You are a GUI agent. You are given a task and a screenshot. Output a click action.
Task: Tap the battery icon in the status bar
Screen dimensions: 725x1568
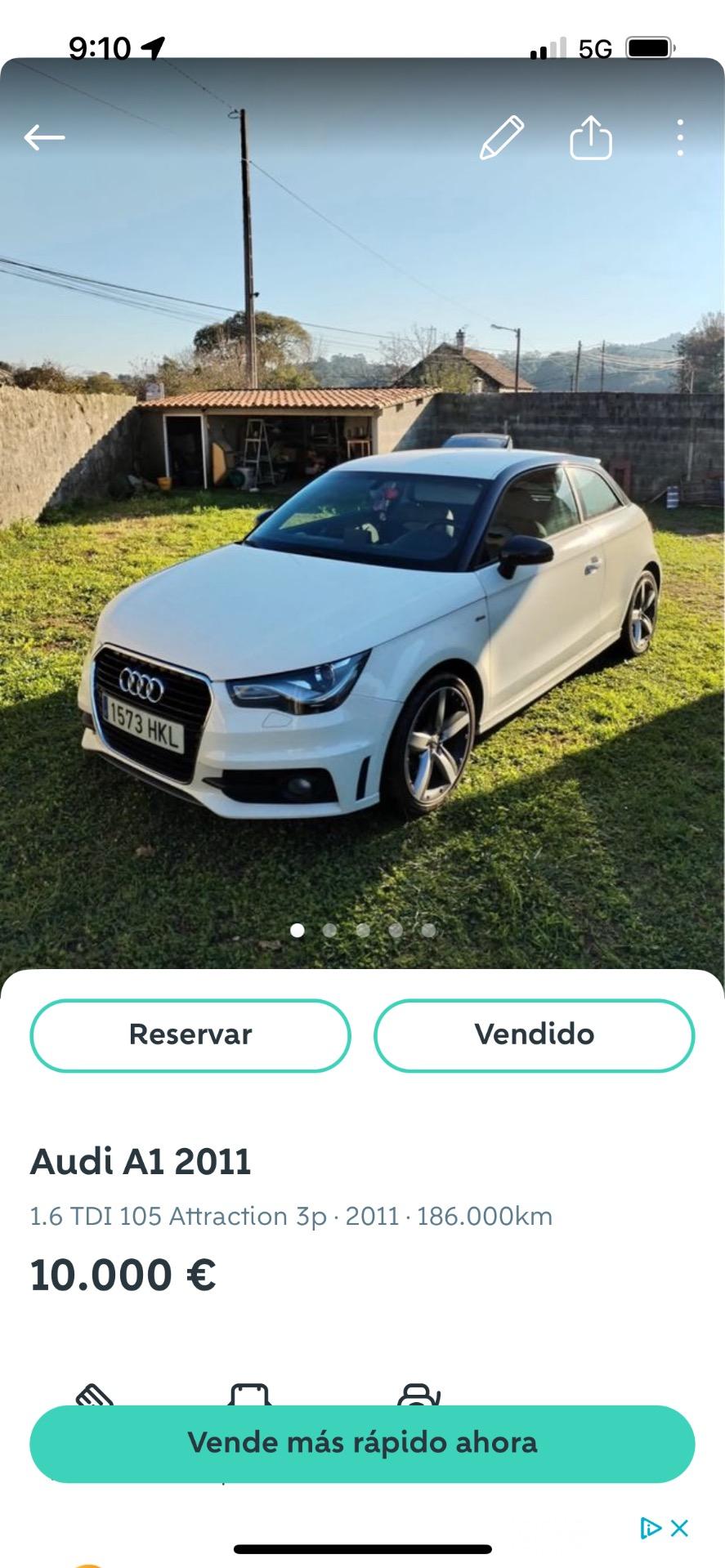click(650, 46)
